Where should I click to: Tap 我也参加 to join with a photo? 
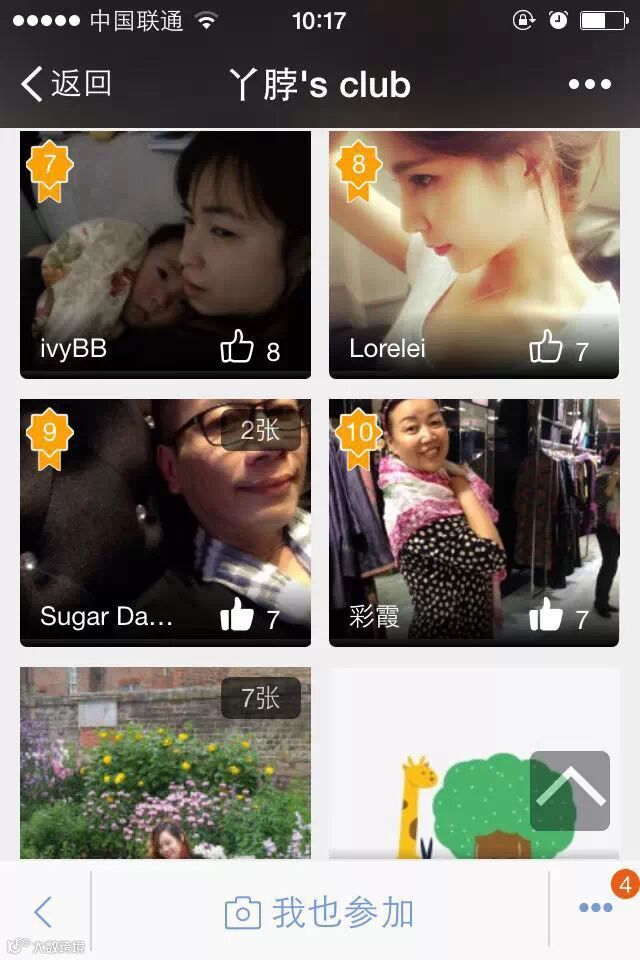320,912
